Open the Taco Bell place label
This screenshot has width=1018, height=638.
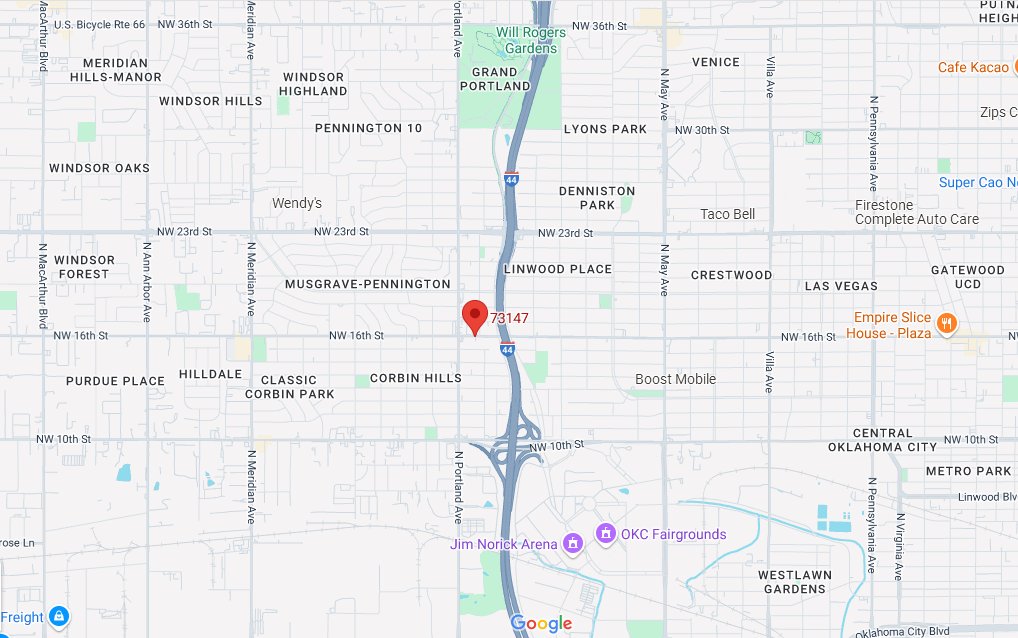click(x=727, y=214)
